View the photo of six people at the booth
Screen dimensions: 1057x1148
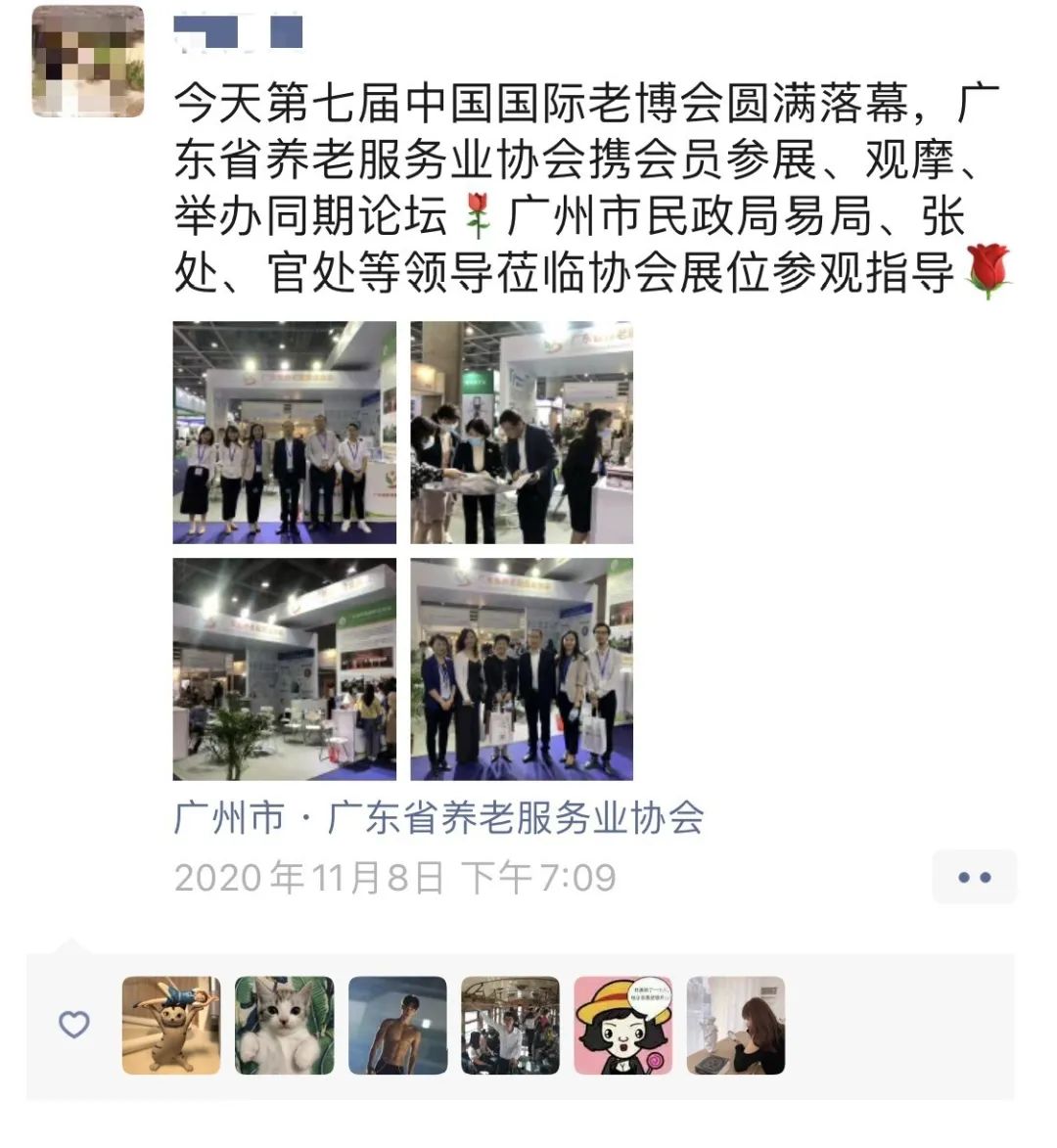[x=285, y=433]
